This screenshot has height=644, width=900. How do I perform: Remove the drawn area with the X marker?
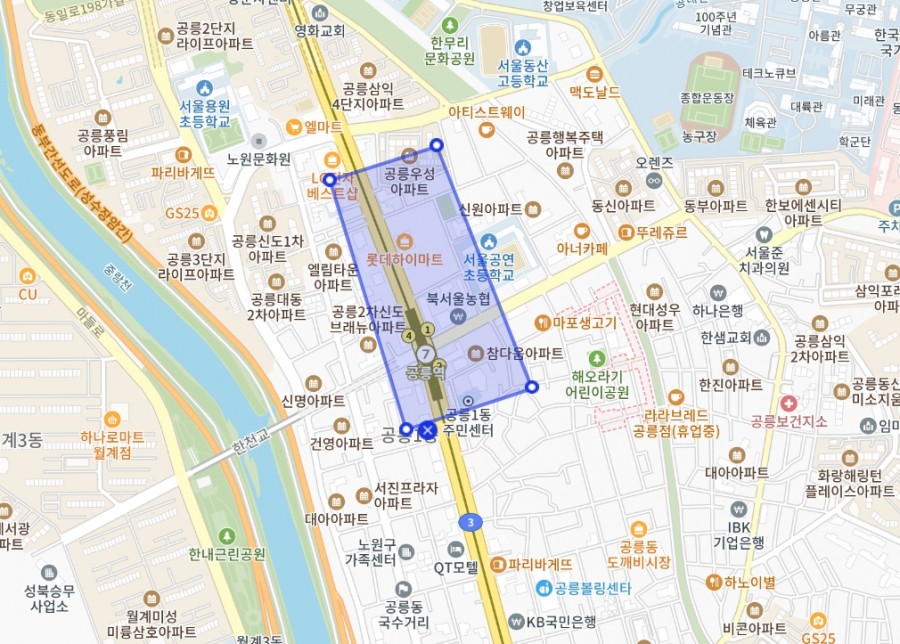pyautogui.click(x=428, y=430)
